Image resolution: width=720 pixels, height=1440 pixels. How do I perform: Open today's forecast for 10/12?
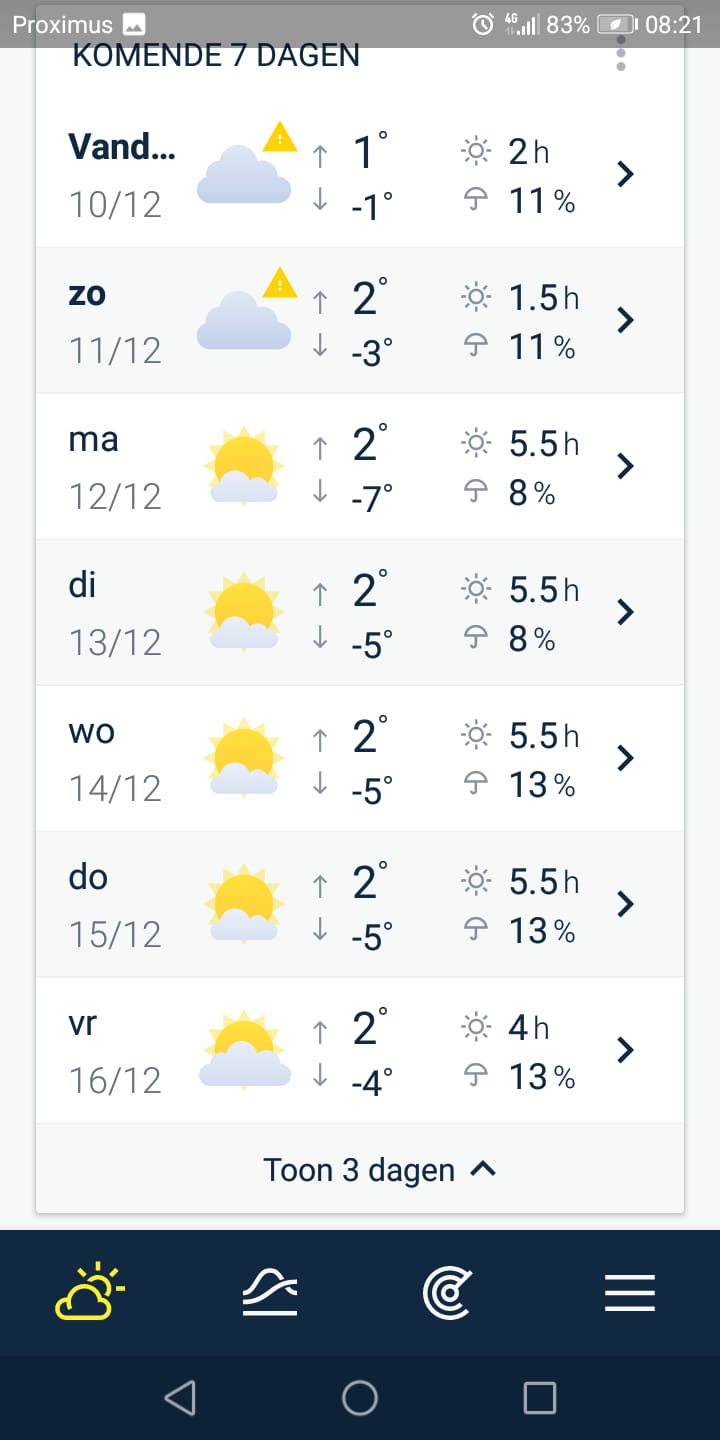pos(360,175)
